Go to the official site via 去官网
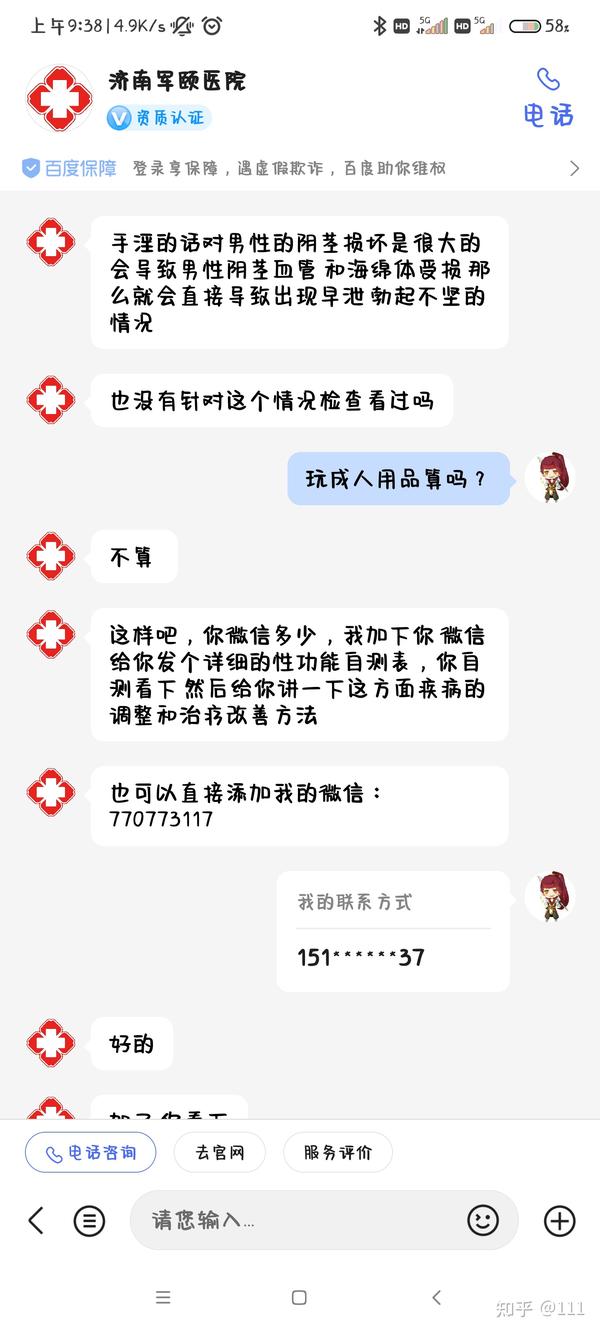The width and height of the screenshot is (600, 1333). point(220,1153)
